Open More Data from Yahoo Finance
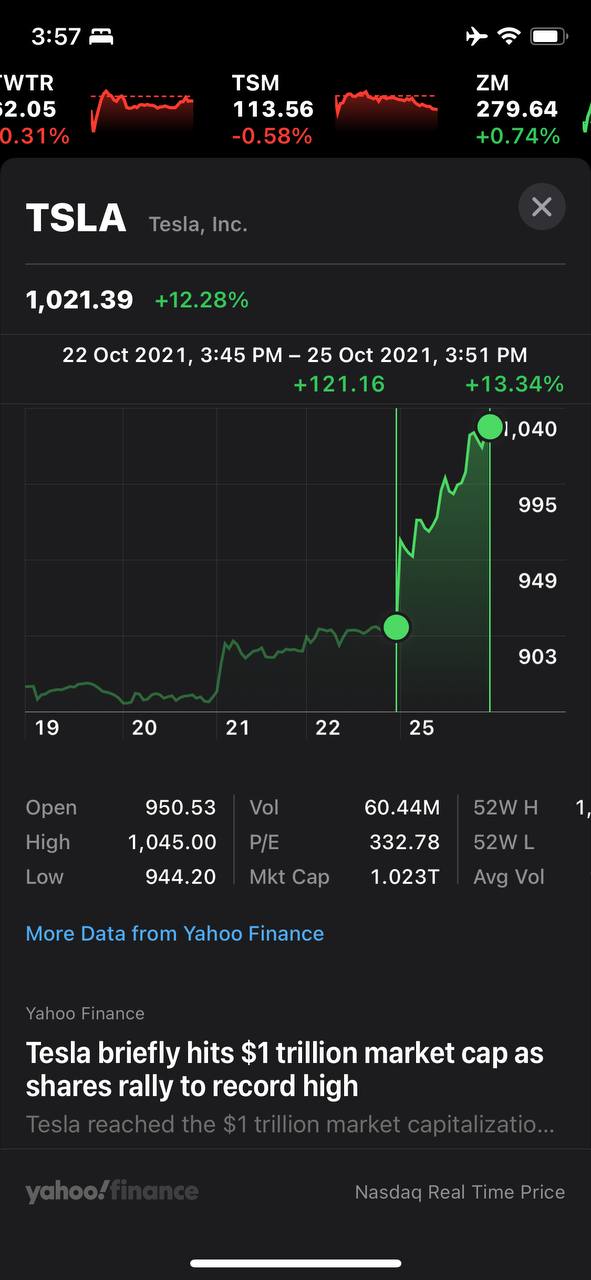591x1280 pixels. click(x=175, y=933)
